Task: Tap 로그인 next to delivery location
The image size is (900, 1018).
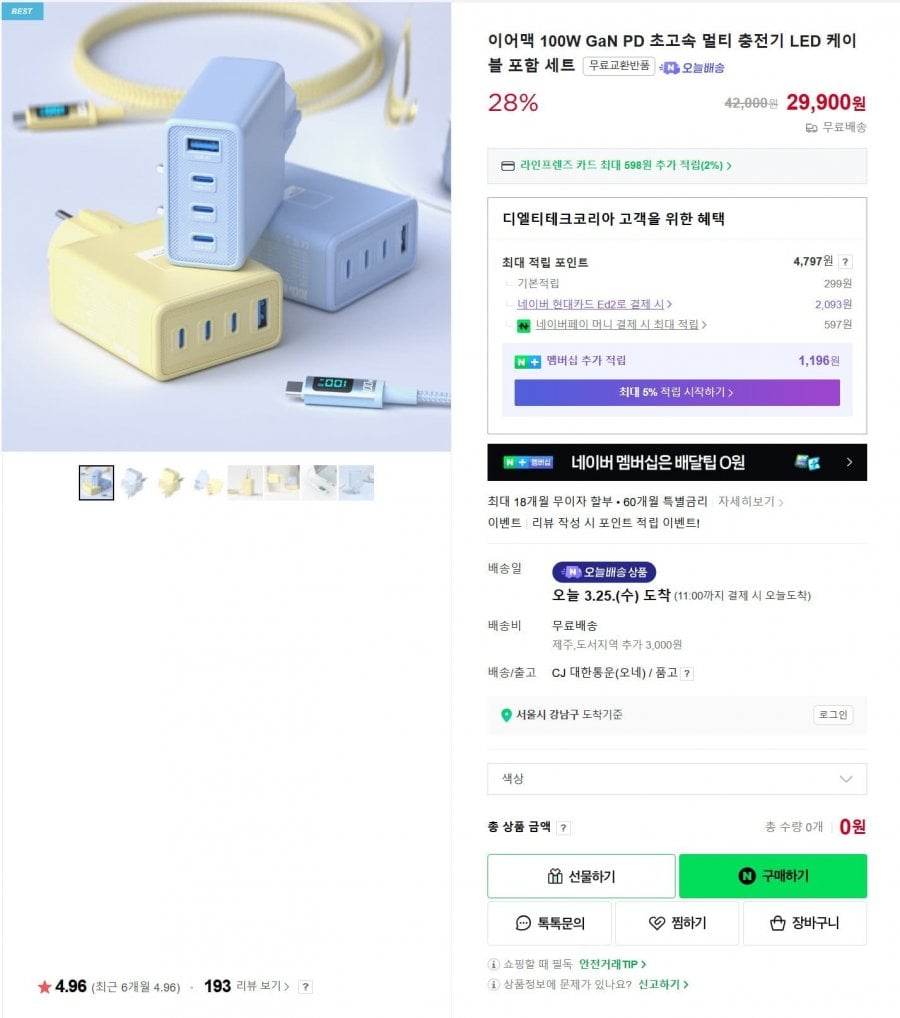Action: pos(832,715)
